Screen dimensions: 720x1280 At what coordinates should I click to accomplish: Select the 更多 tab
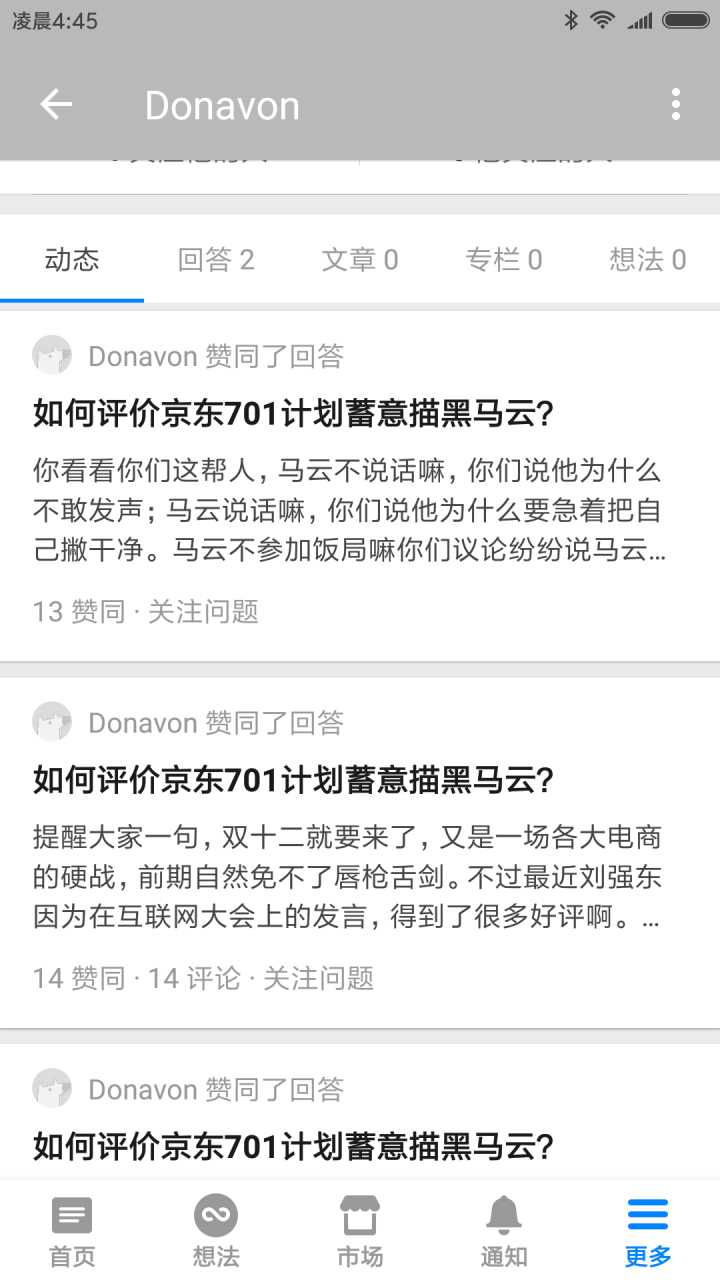(648, 1230)
